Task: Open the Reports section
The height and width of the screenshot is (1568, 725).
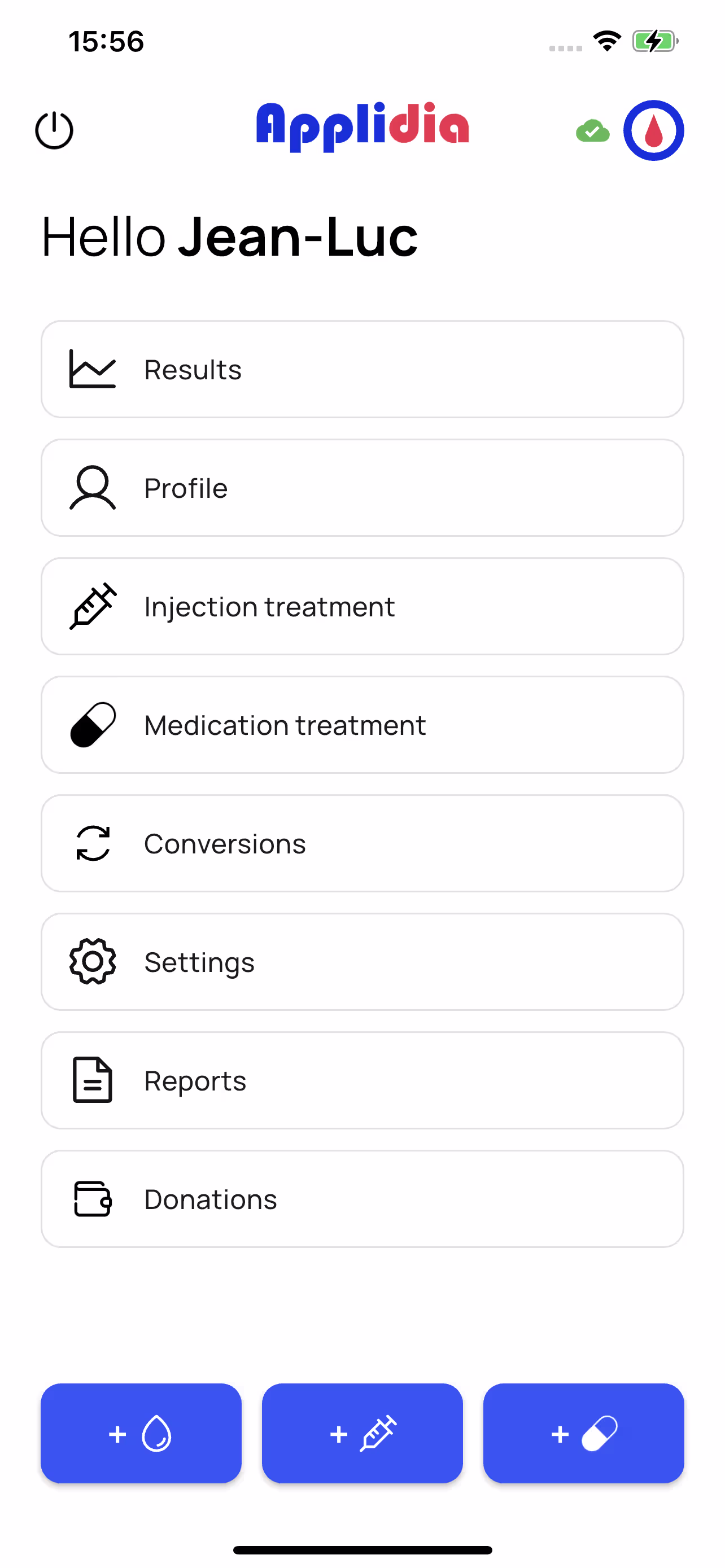Action: click(x=362, y=1080)
